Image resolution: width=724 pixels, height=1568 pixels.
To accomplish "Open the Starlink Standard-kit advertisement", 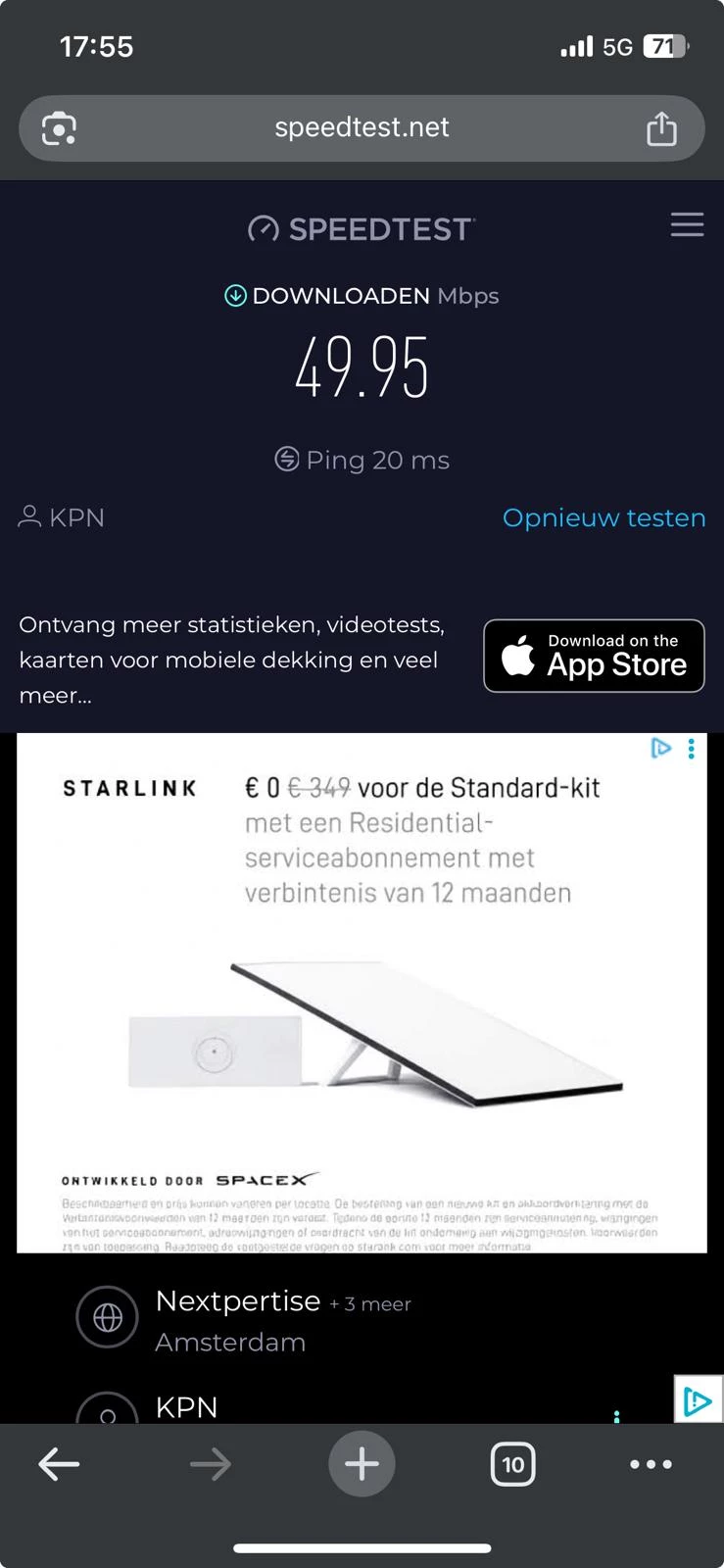I will [x=362, y=992].
